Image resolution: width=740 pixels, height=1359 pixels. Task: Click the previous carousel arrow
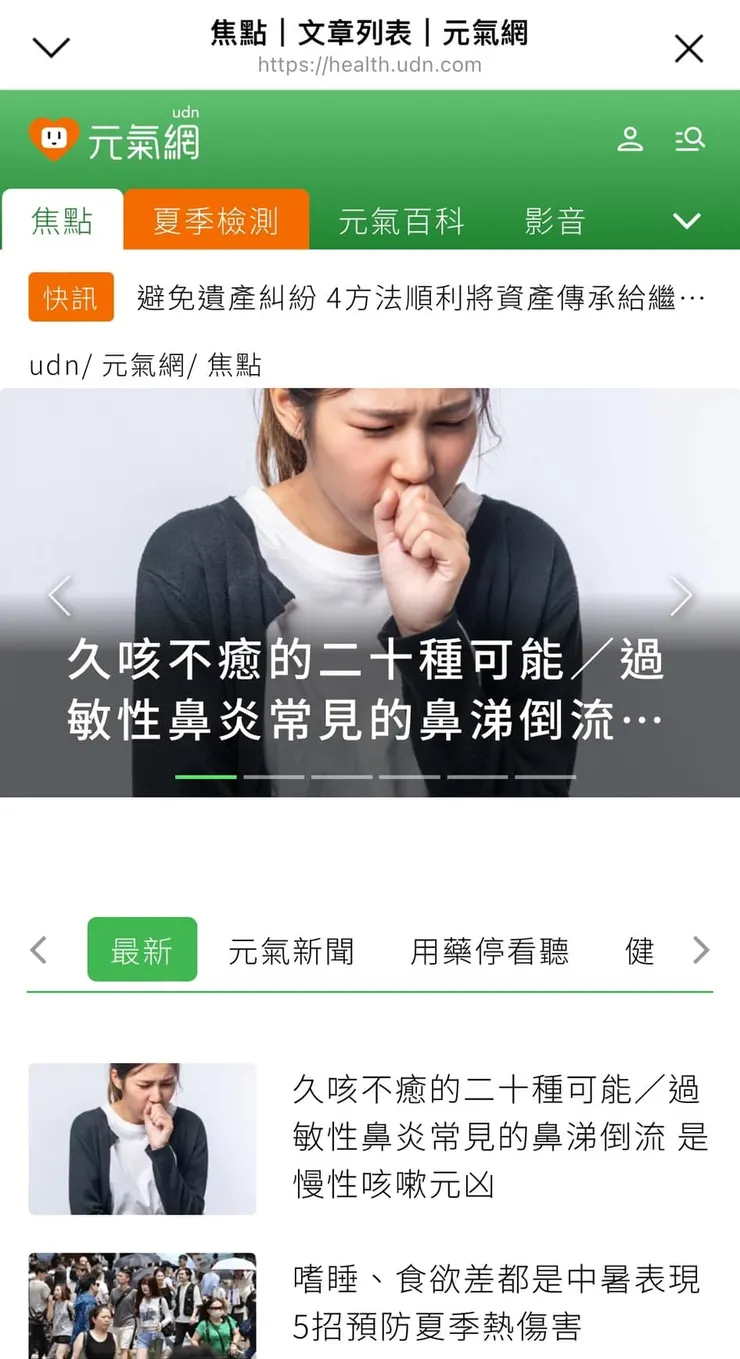pos(58,595)
